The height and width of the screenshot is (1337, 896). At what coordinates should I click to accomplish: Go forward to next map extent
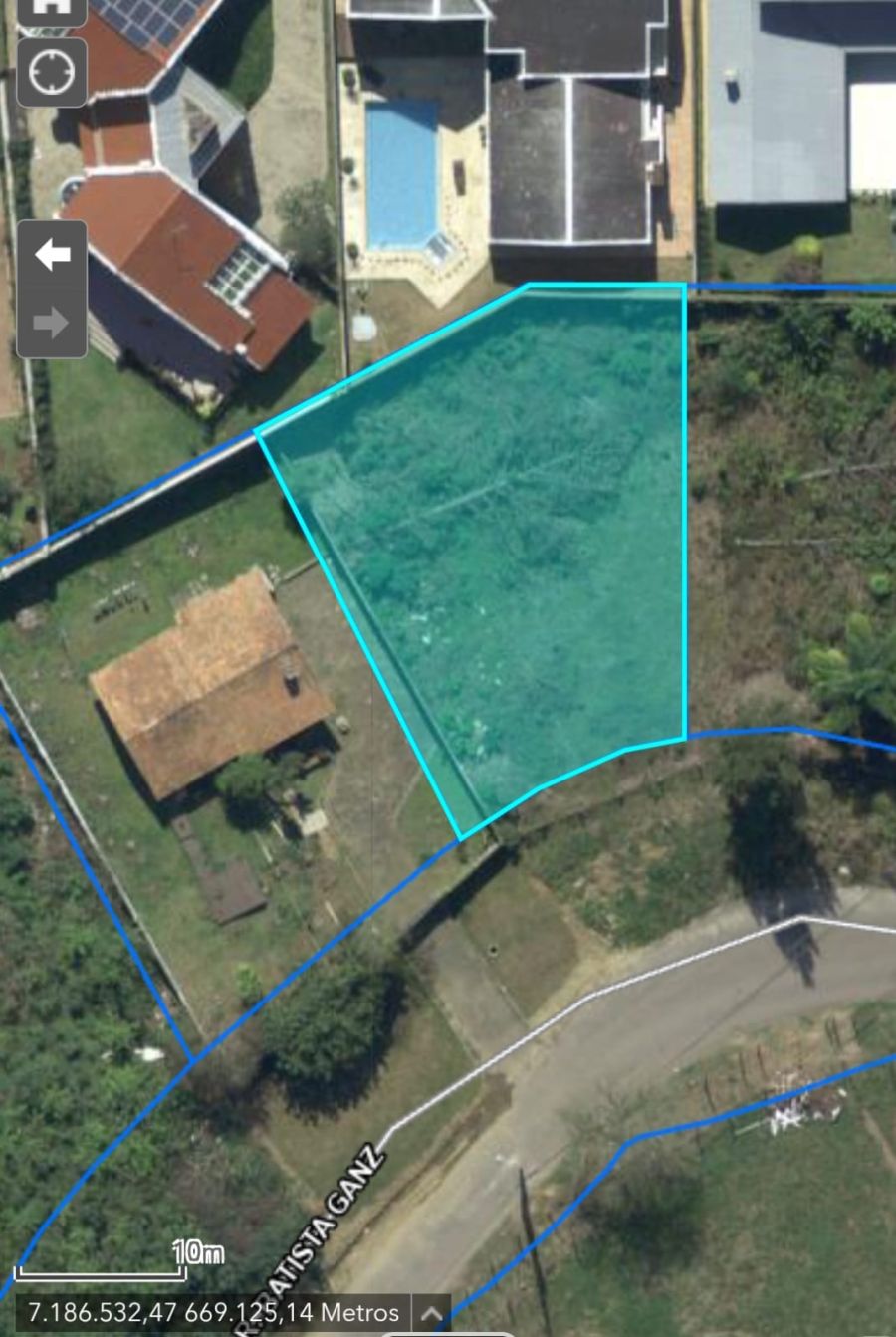pos(52,323)
